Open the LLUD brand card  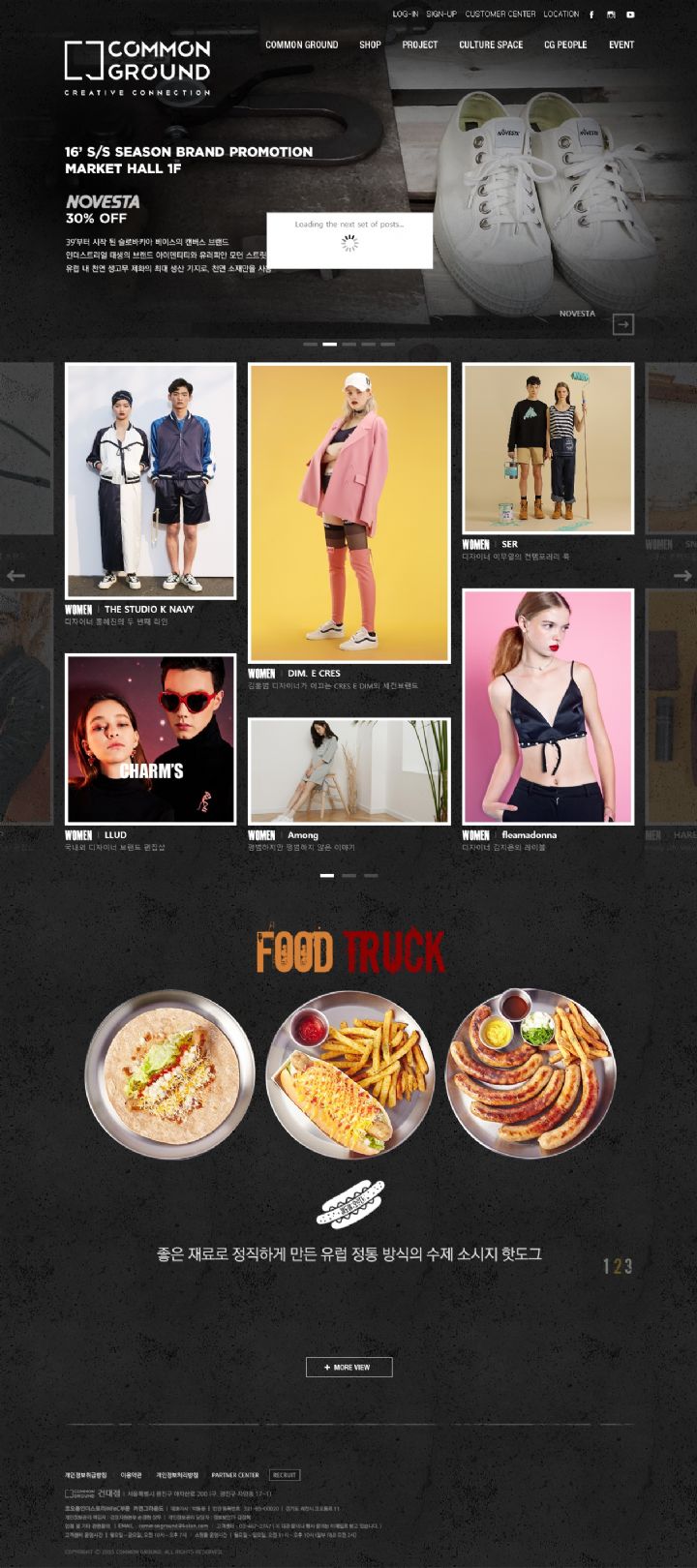point(150,739)
